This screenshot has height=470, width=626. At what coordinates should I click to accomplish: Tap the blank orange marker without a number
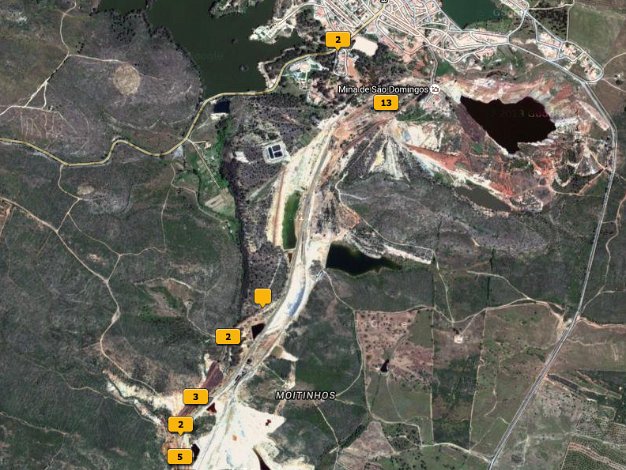pos(262,295)
